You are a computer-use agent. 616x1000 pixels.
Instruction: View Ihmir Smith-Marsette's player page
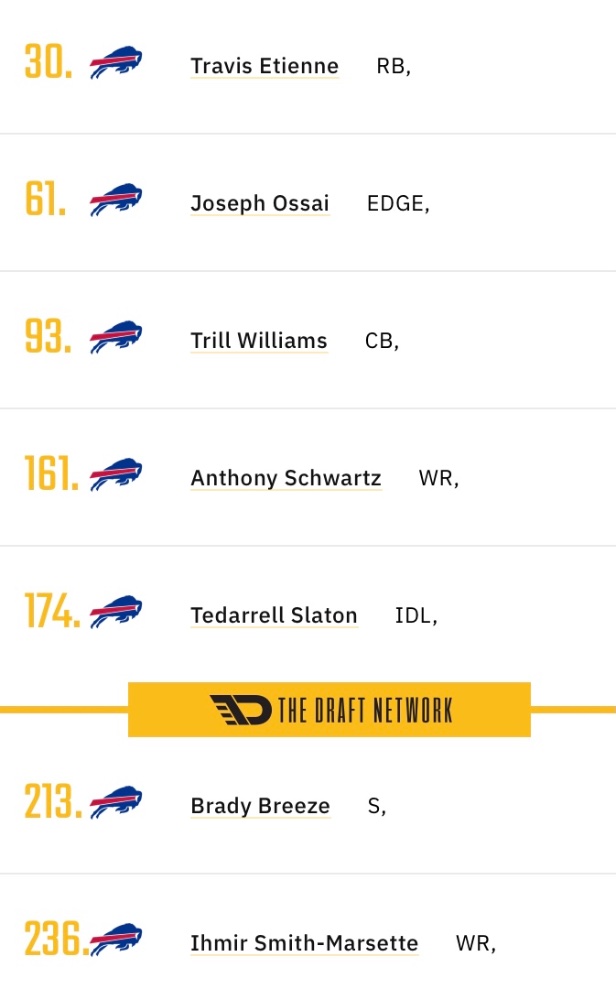pos(305,943)
